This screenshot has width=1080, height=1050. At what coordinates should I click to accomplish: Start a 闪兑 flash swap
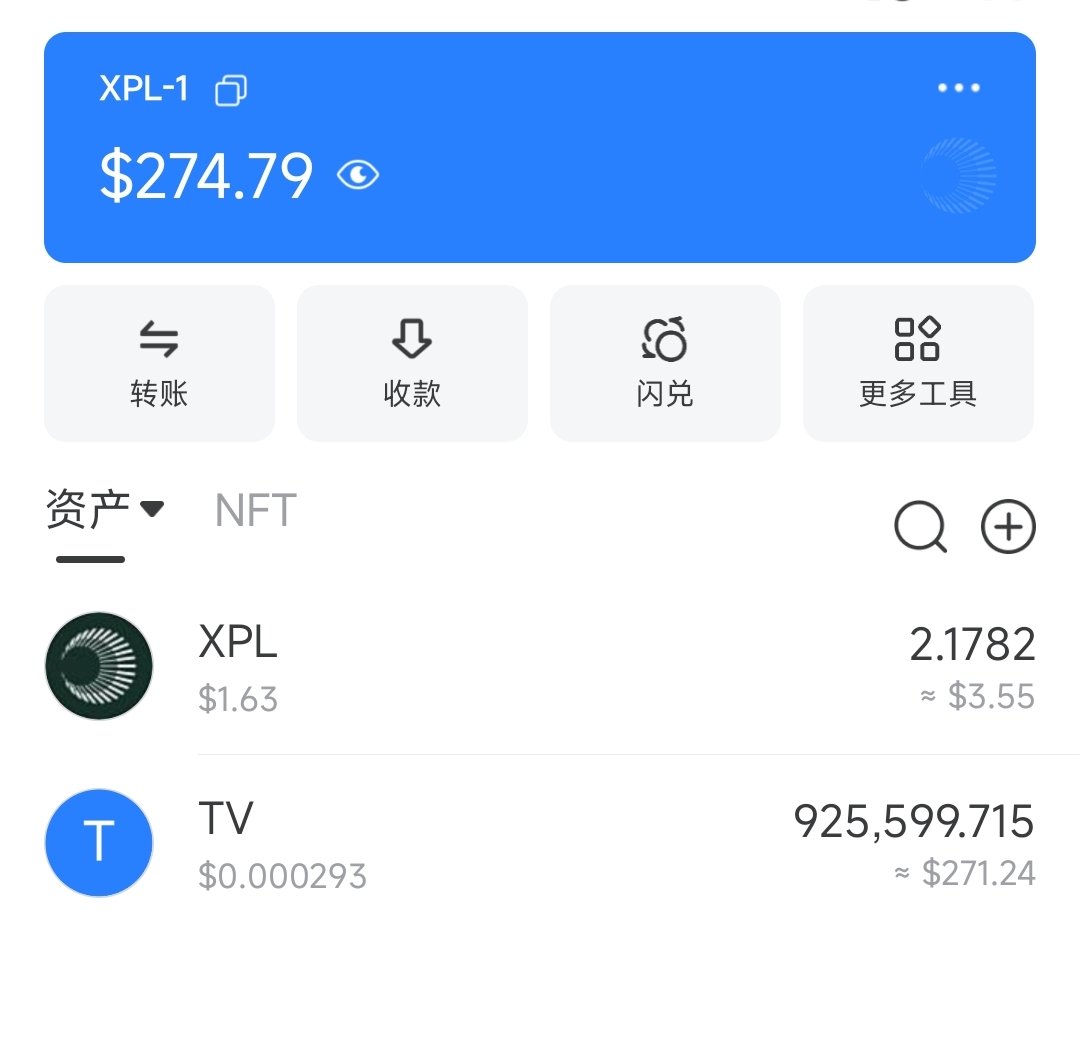coord(665,363)
